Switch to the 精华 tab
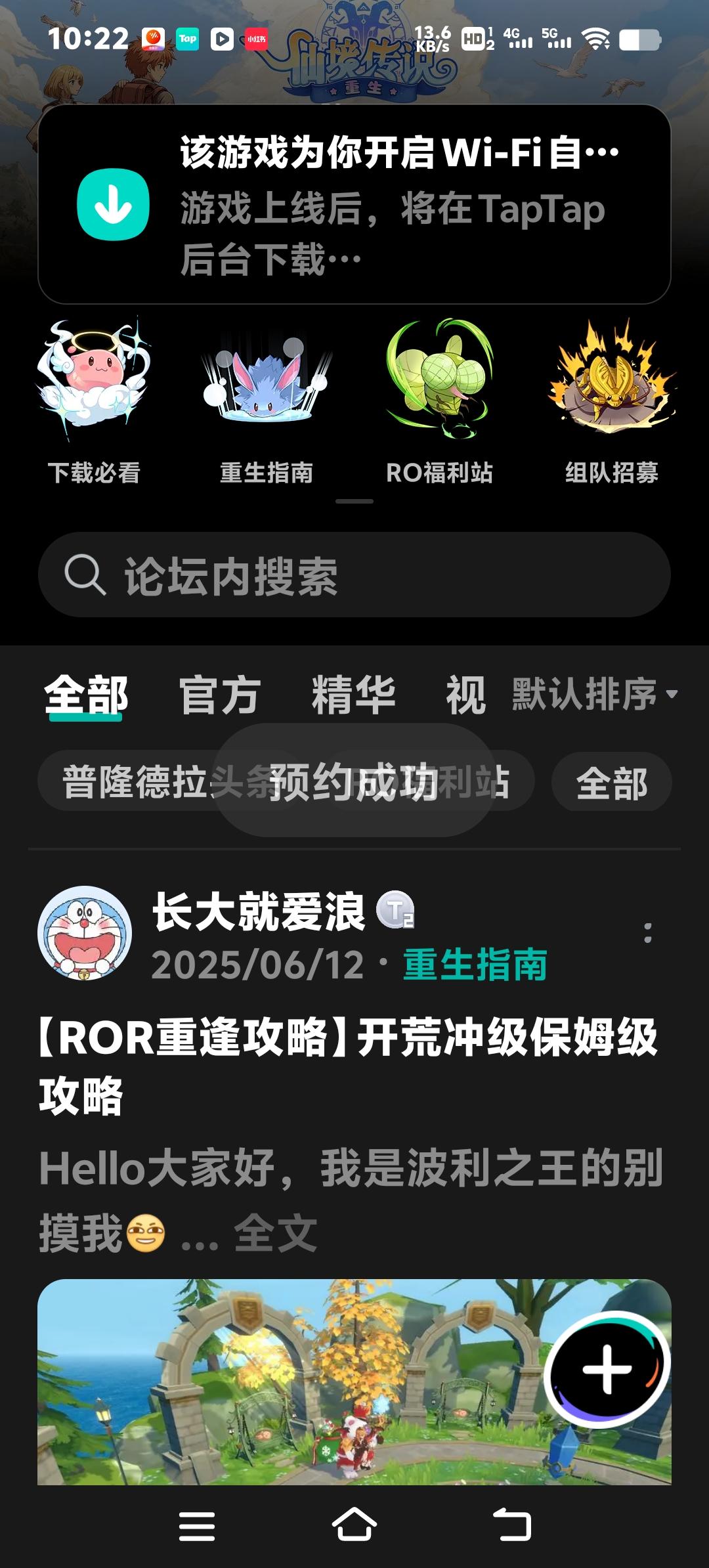709x1568 pixels. [x=354, y=695]
